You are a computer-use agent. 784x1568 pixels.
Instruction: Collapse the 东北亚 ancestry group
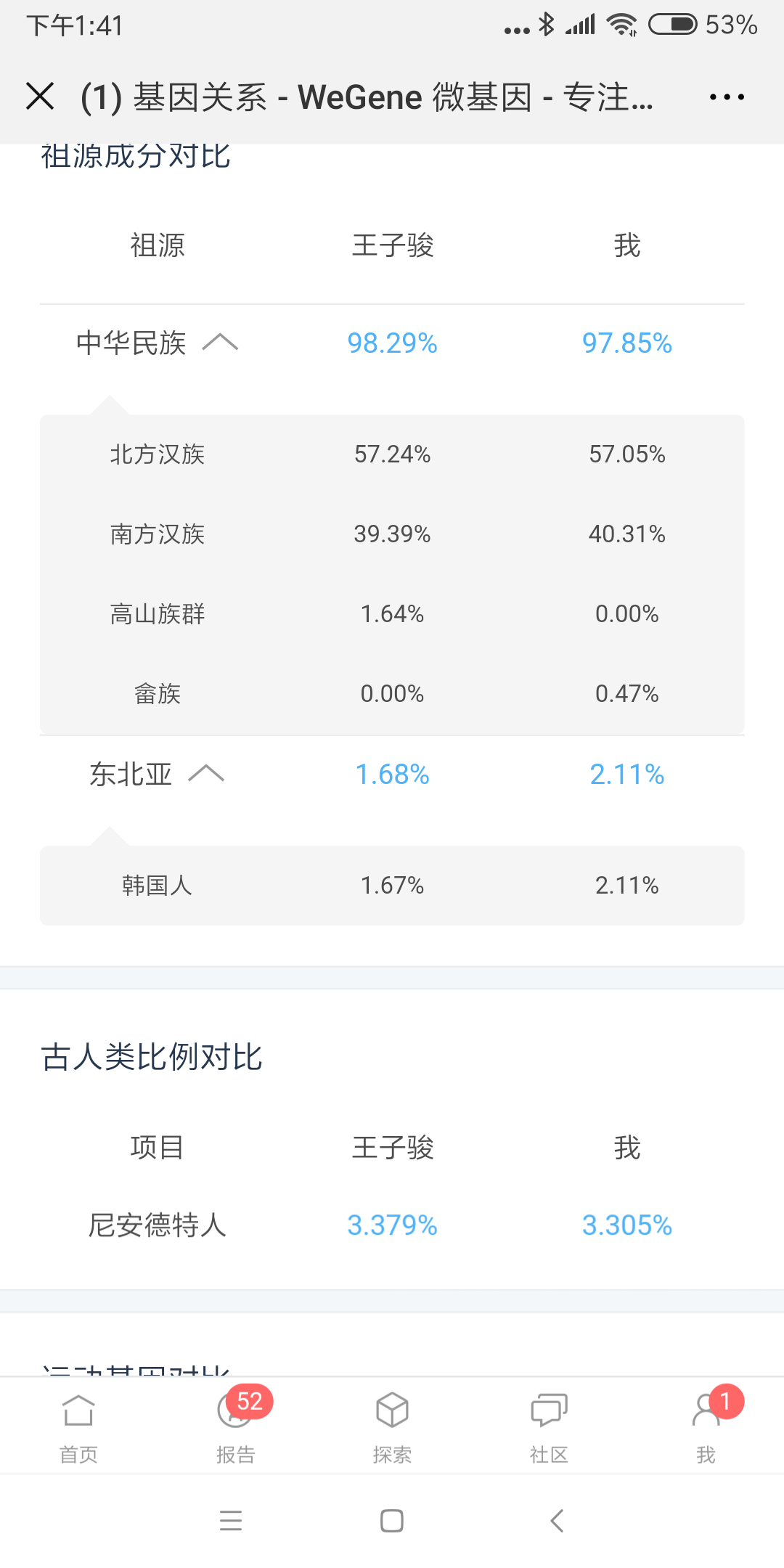(x=206, y=774)
